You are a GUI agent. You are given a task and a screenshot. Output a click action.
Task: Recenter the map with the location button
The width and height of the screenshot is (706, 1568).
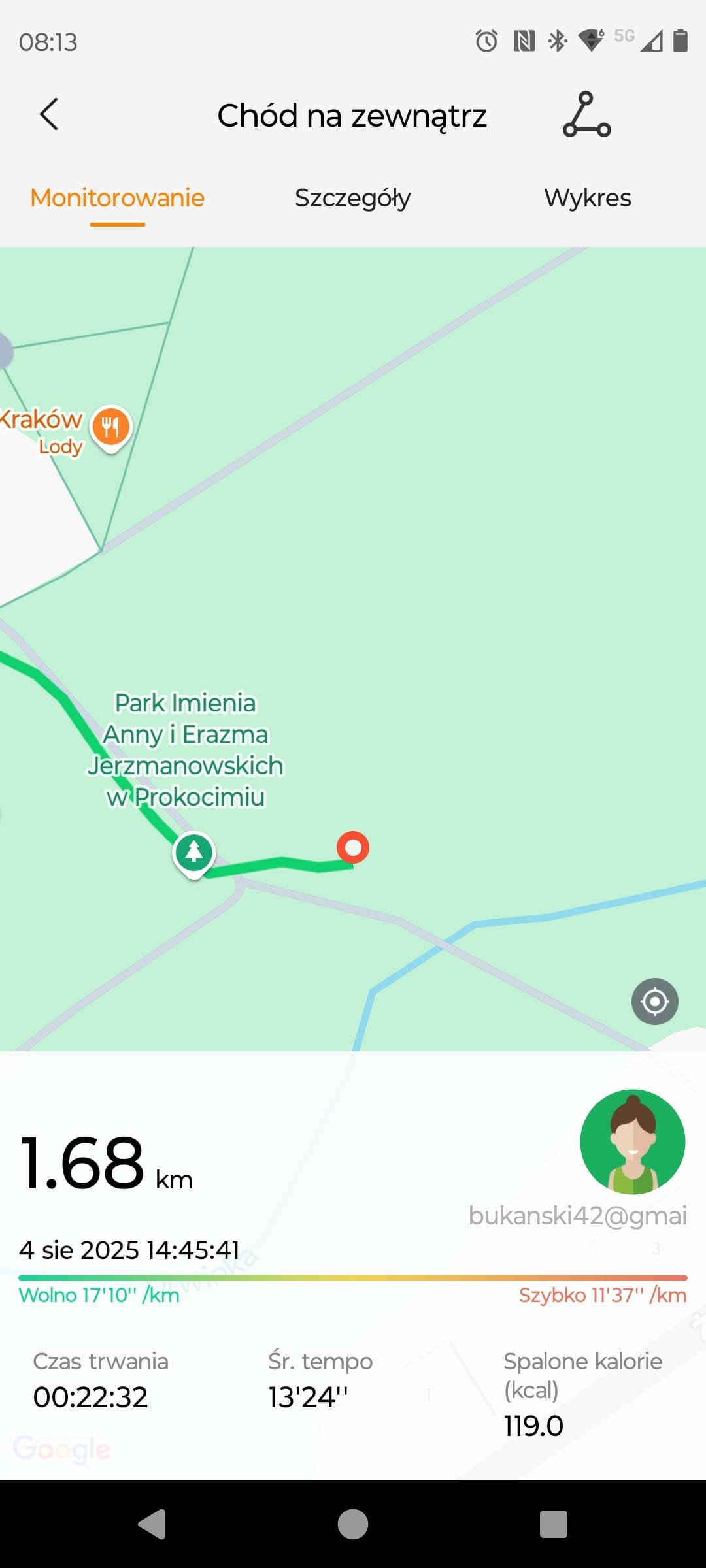[x=655, y=1002]
